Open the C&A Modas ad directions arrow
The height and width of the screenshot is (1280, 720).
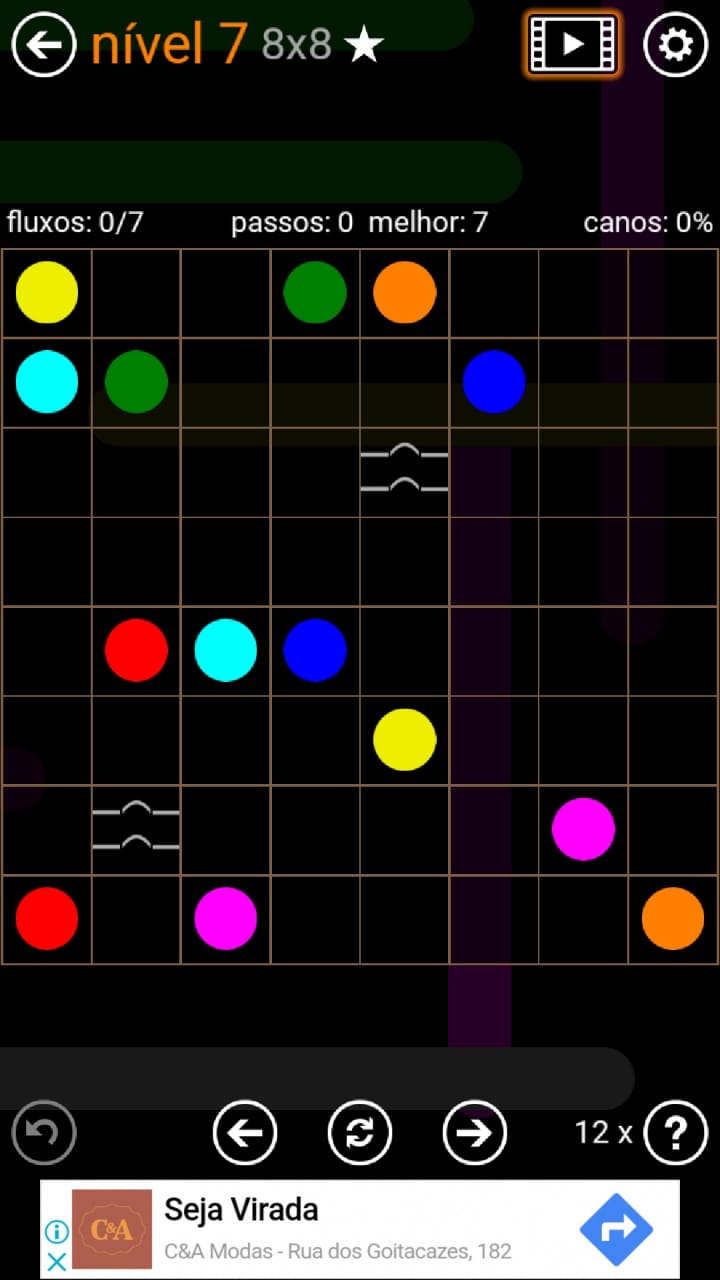(x=616, y=1229)
